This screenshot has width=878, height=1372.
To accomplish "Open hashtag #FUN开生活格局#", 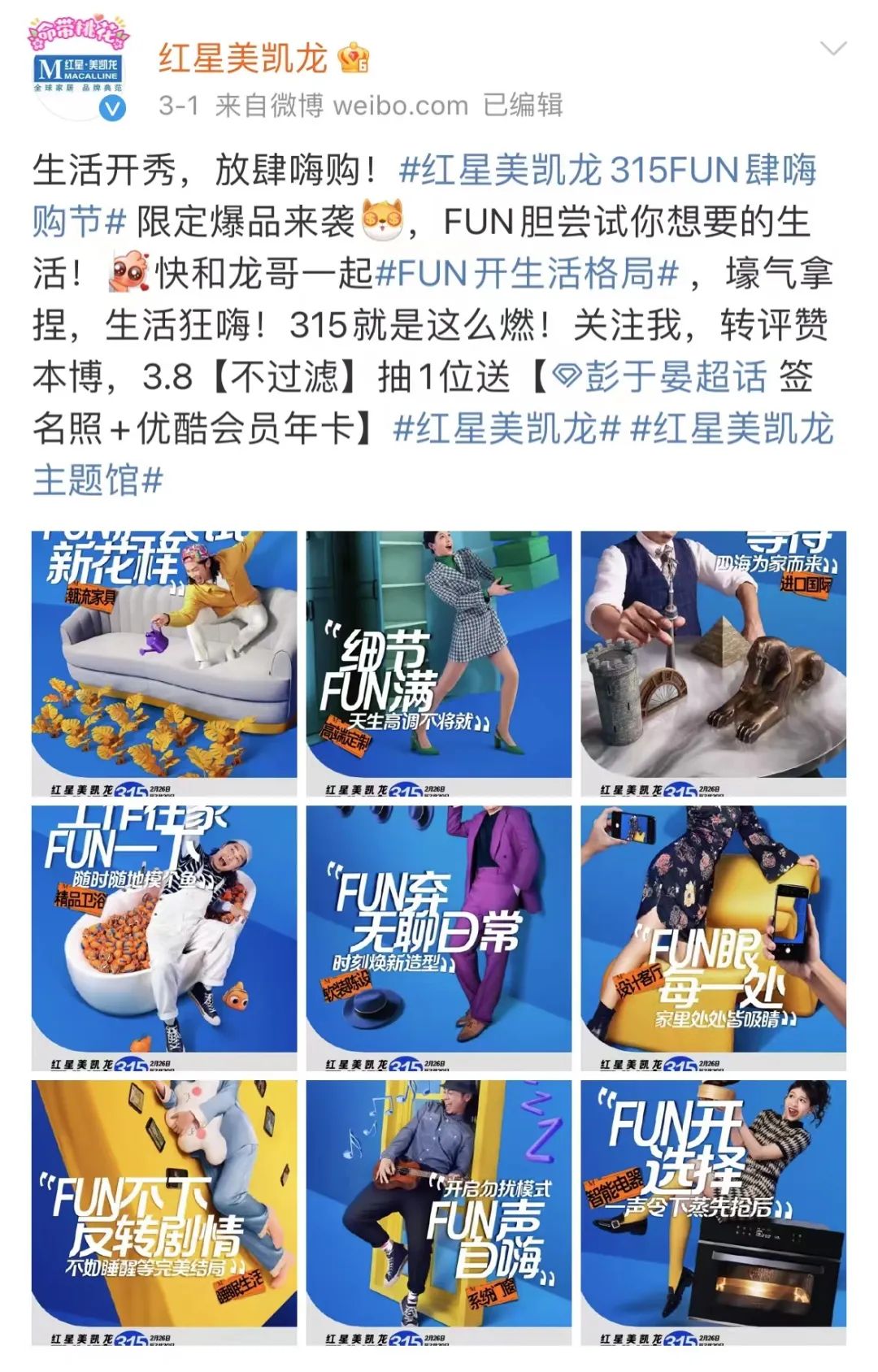I will 528,273.
